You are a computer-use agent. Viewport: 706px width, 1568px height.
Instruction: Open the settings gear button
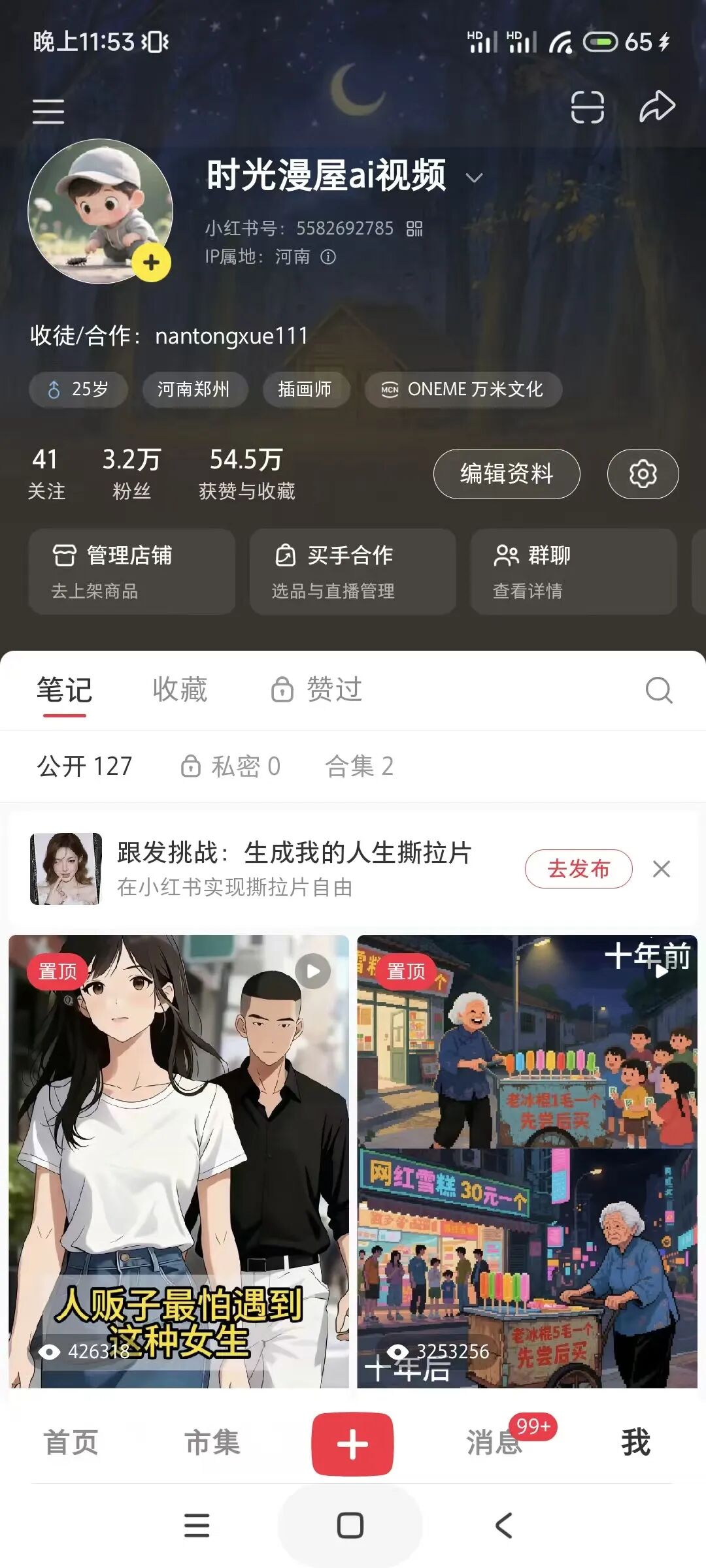coord(643,474)
